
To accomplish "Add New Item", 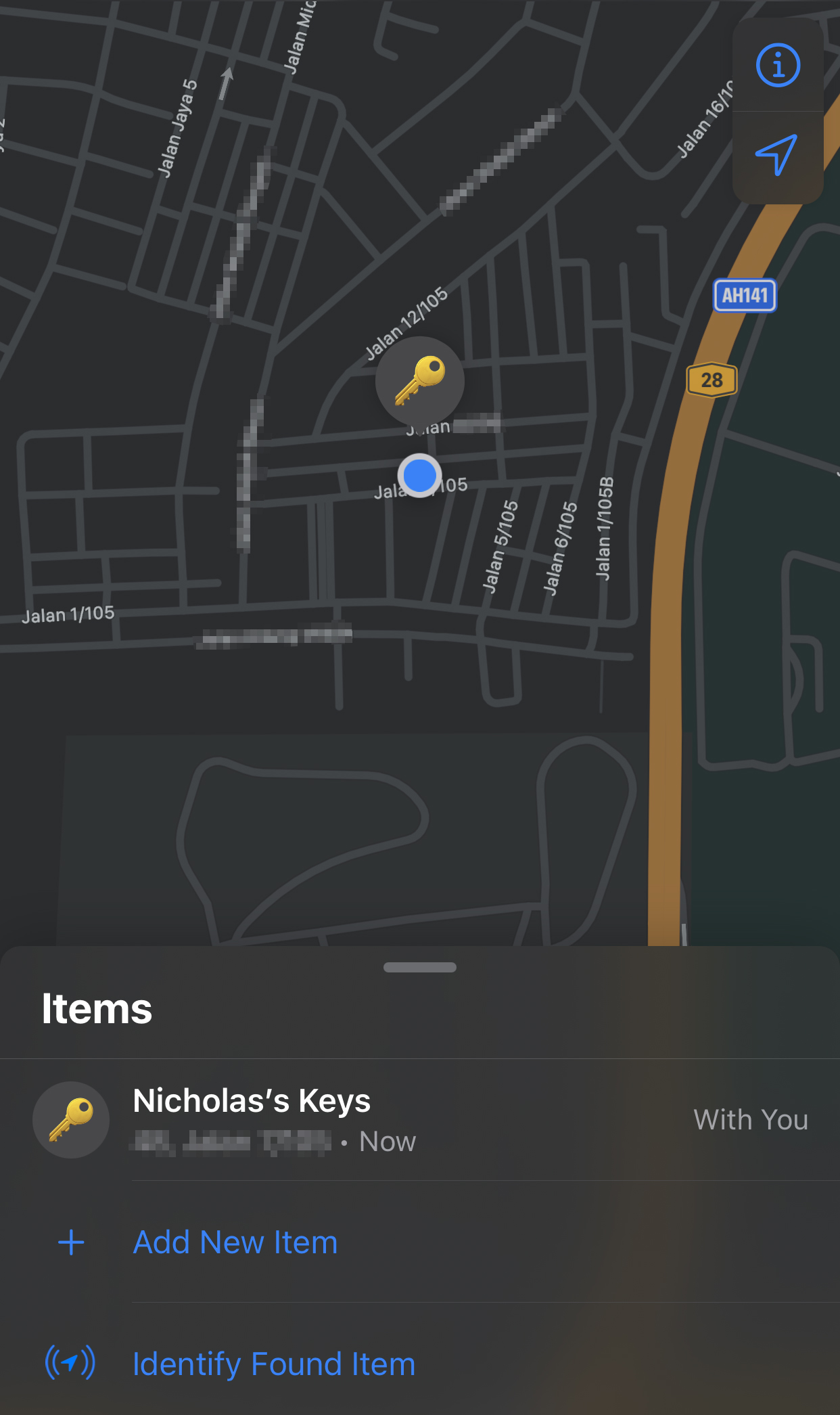I will (x=235, y=1242).
